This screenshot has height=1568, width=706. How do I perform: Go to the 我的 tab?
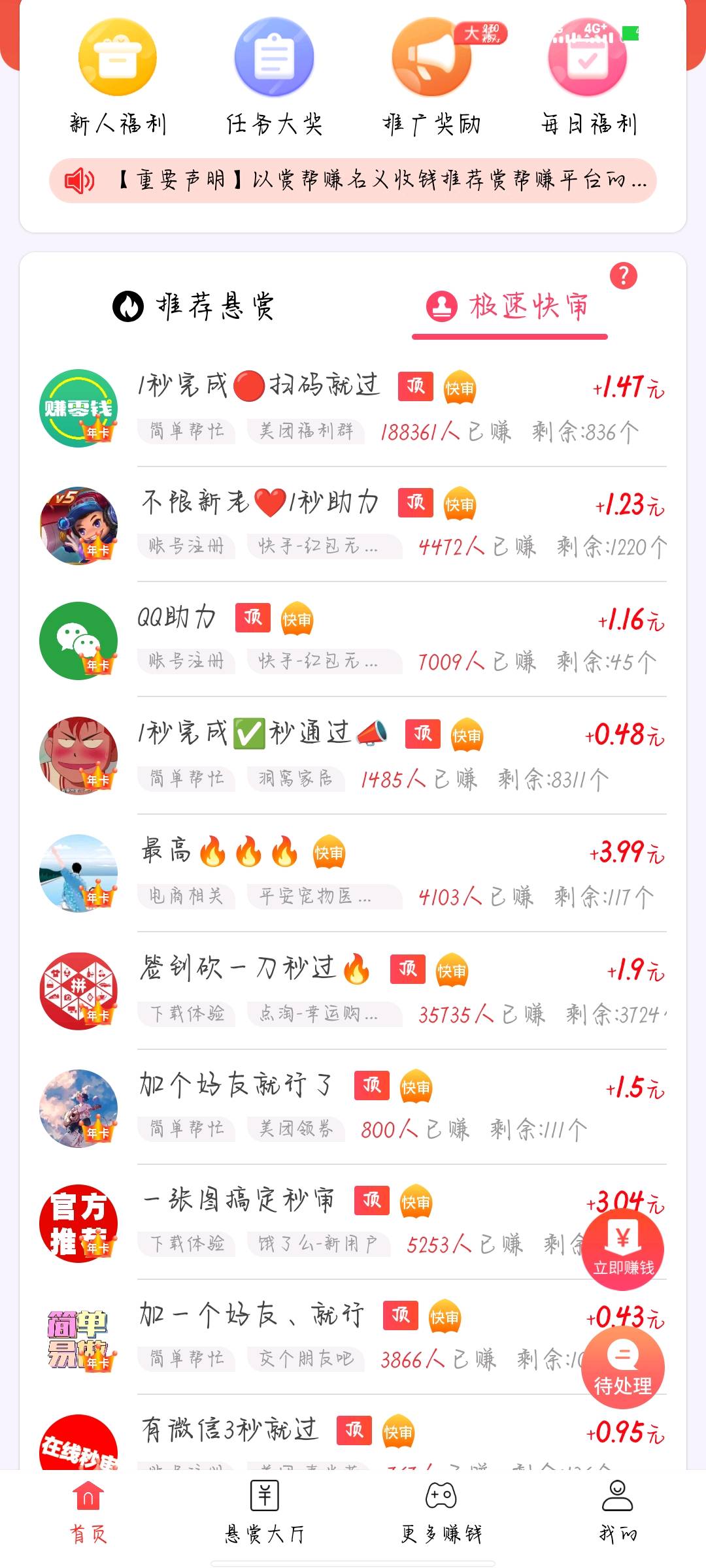618,1511
